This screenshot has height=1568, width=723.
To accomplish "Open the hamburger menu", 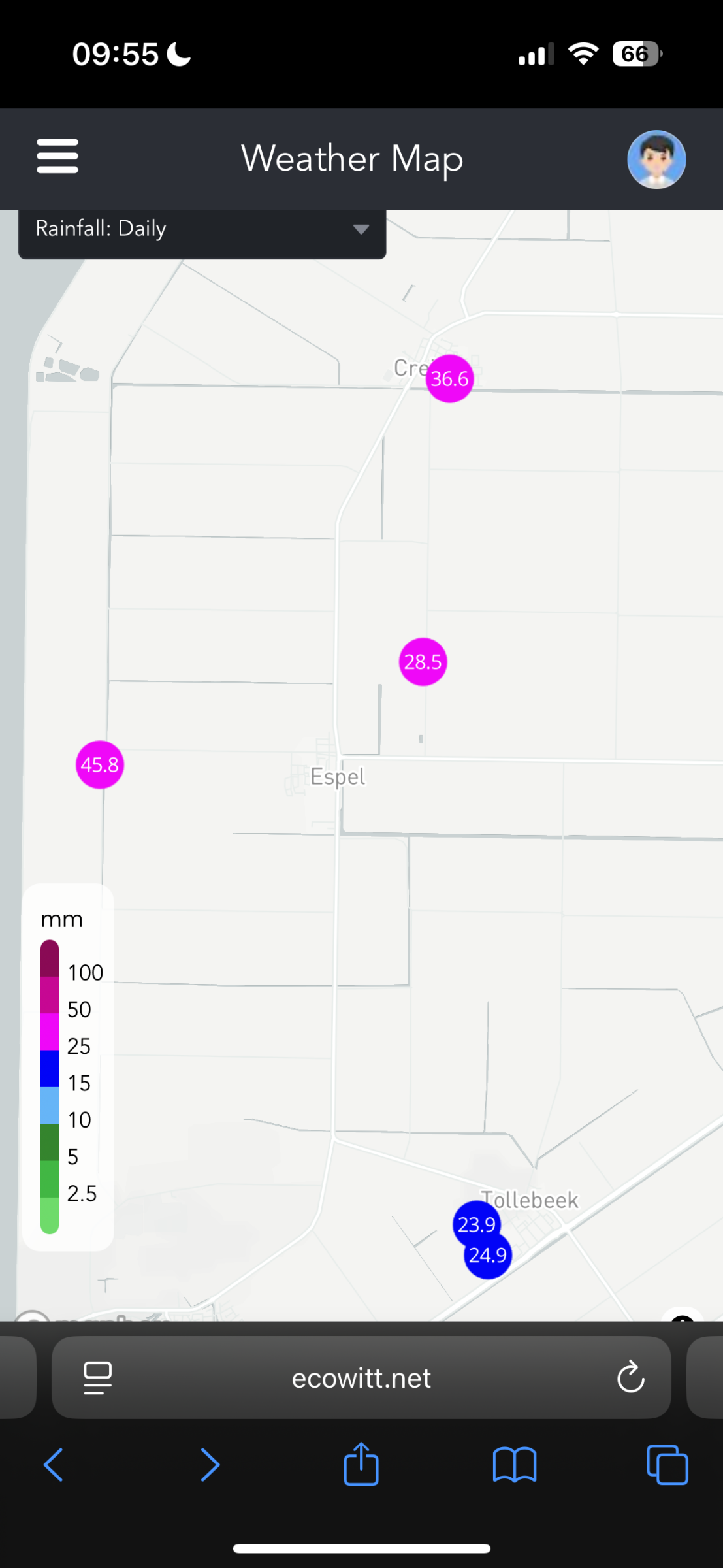I will tap(57, 156).
